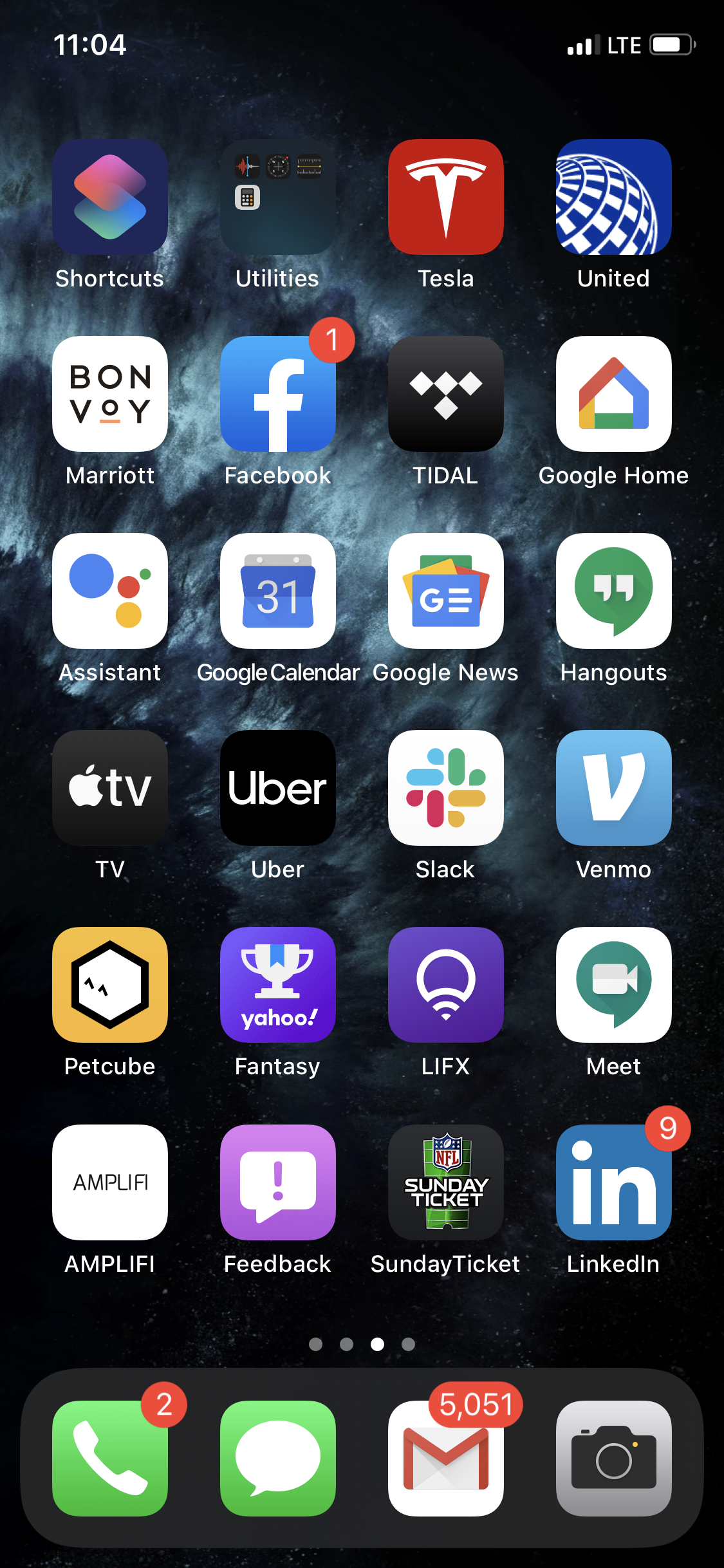Viewport: 724px width, 1568px height.
Task: Open Google Home app
Action: pyautogui.click(x=614, y=394)
